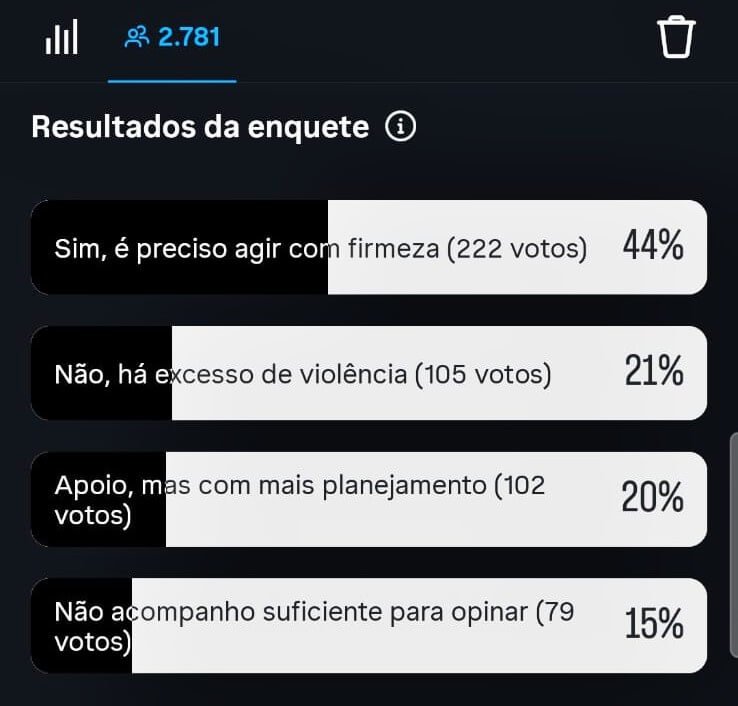Switch to the insights bar chart tab
The width and height of the screenshot is (738, 706).
(61, 38)
